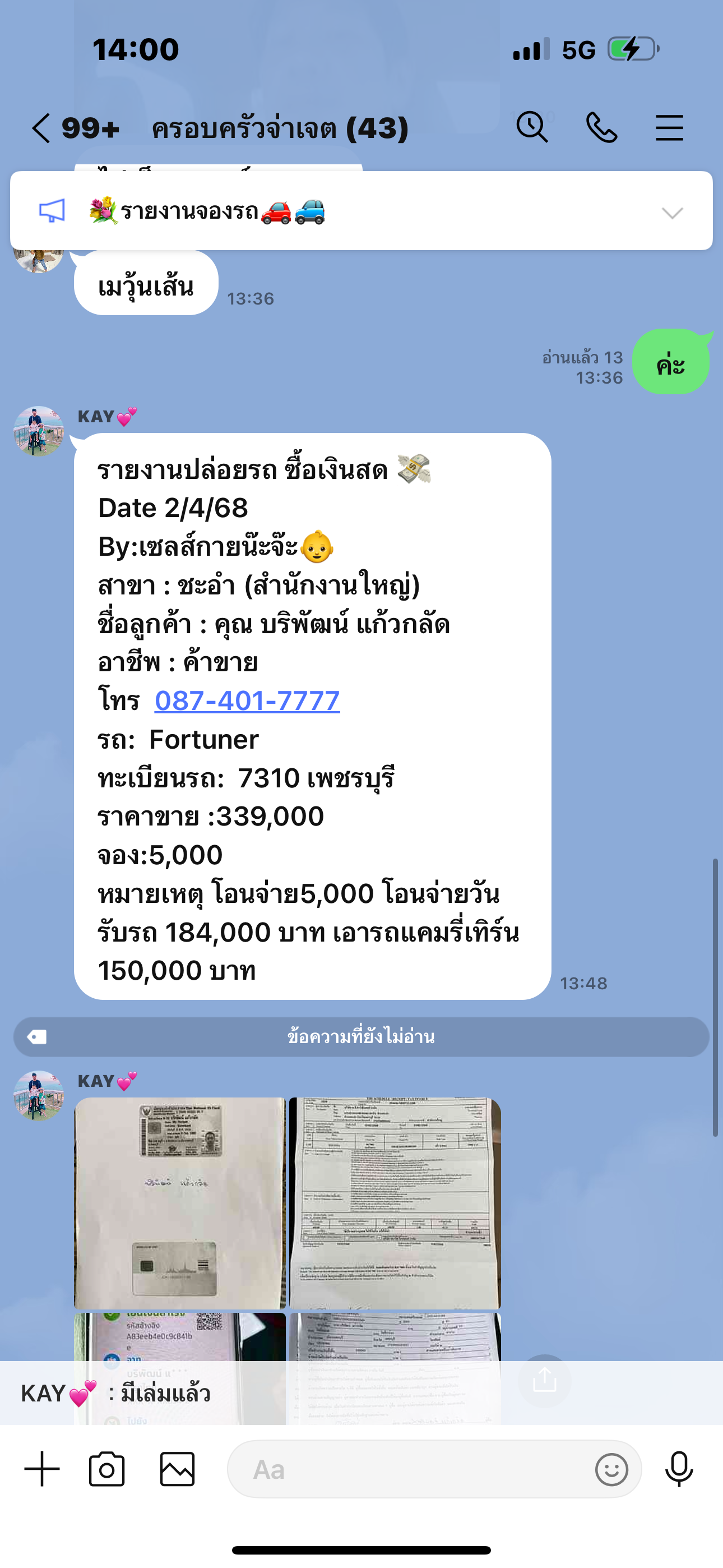Launch the camera from the chat bar
Viewport: 723px width, 1568px height.
106,1469
